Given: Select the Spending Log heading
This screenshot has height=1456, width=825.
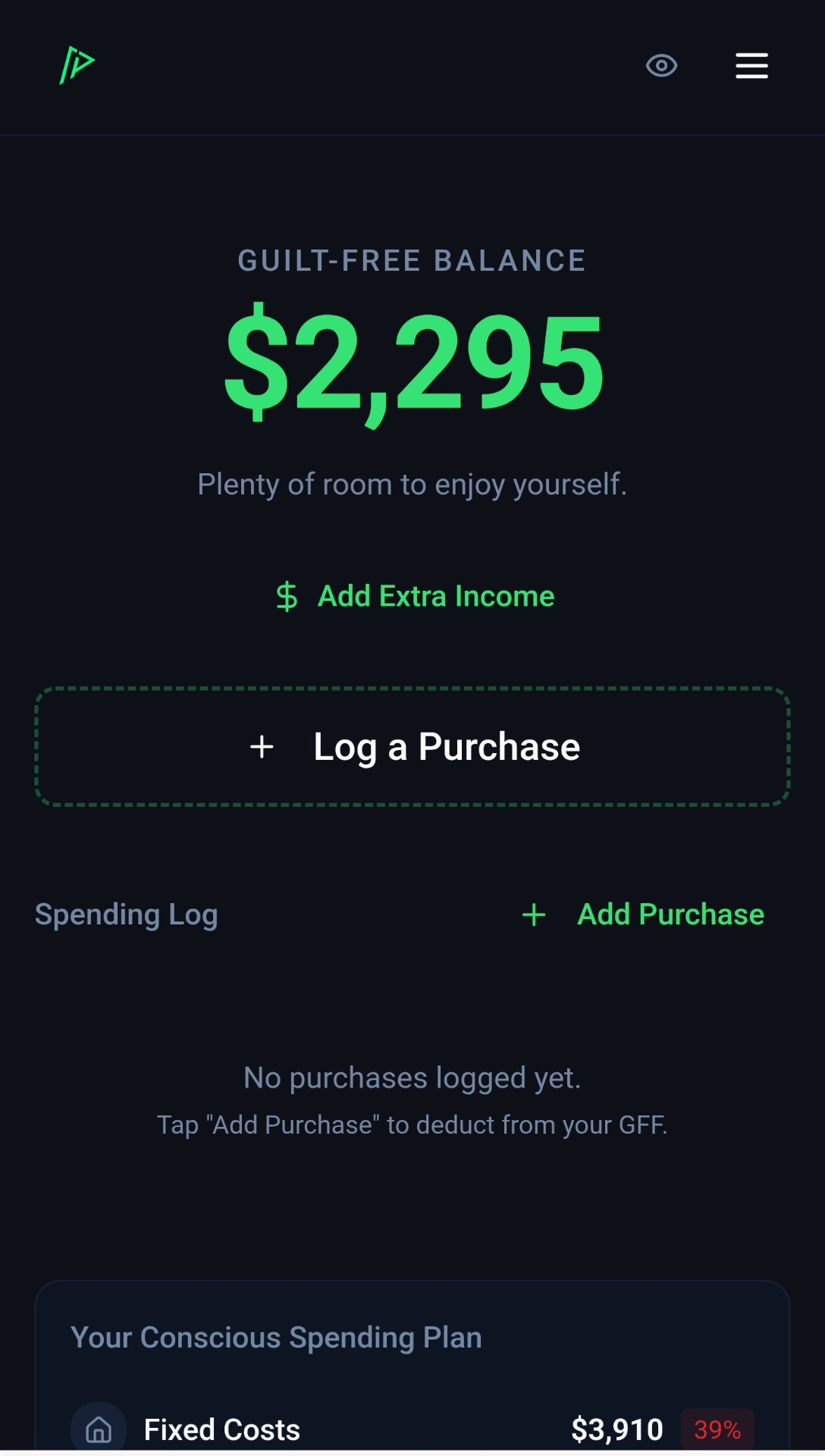Looking at the screenshot, I should pyautogui.click(x=126, y=915).
